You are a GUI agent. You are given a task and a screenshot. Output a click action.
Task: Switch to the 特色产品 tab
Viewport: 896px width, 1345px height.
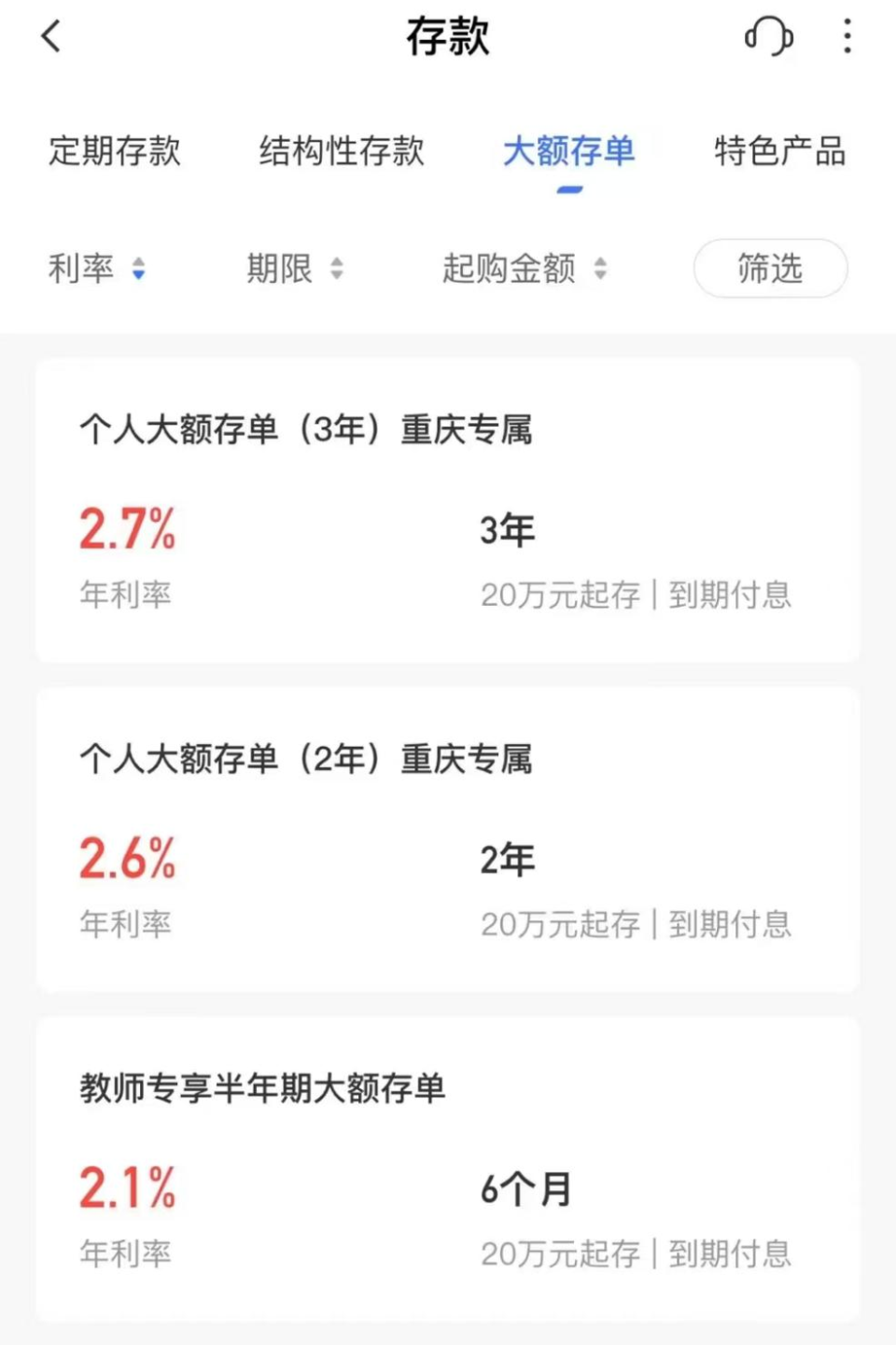[x=780, y=151]
